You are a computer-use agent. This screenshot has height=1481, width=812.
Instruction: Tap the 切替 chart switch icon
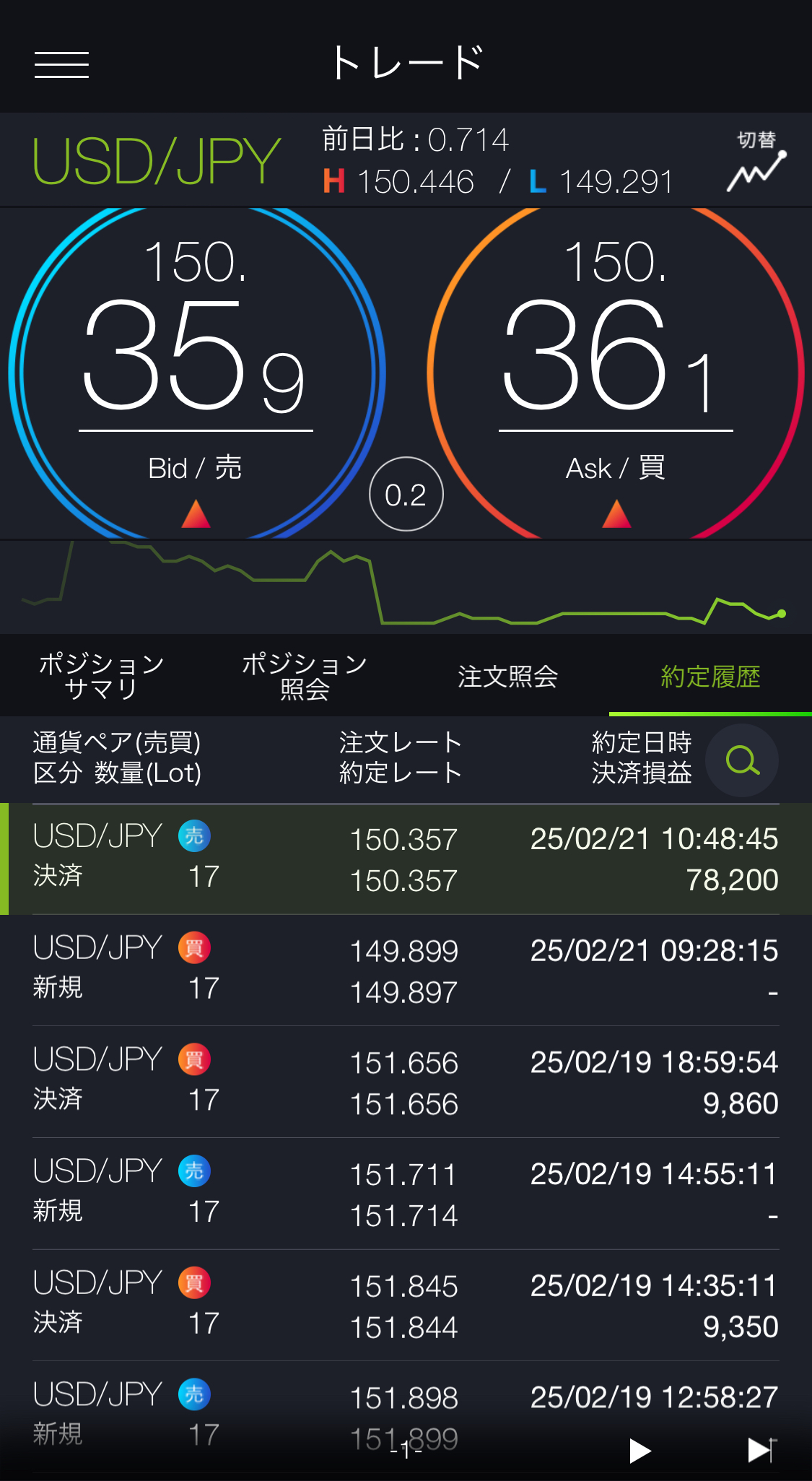coord(756,162)
